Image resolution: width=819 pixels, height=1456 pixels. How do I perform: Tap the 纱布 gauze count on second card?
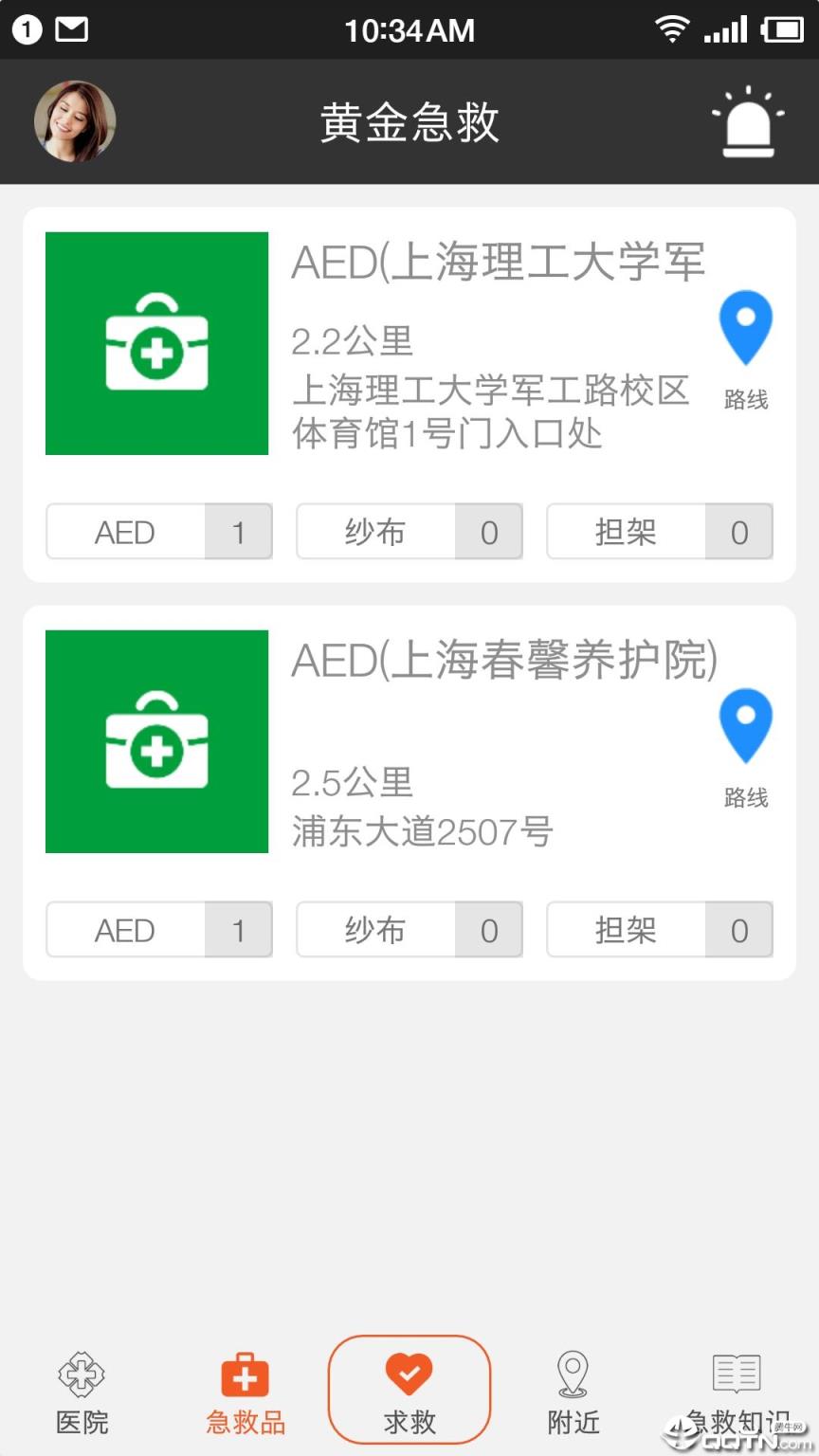pos(489,930)
